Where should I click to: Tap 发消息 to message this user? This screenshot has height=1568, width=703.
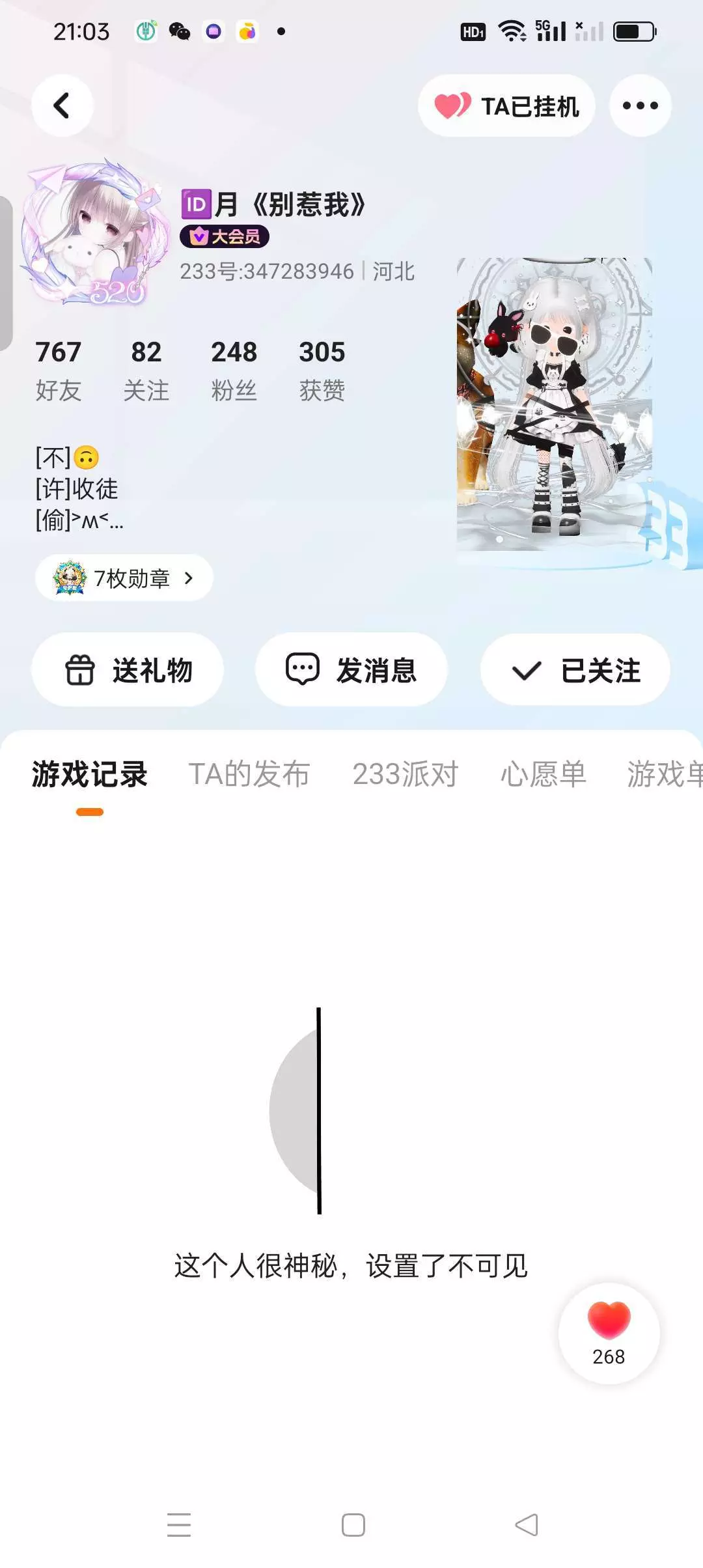click(x=351, y=669)
